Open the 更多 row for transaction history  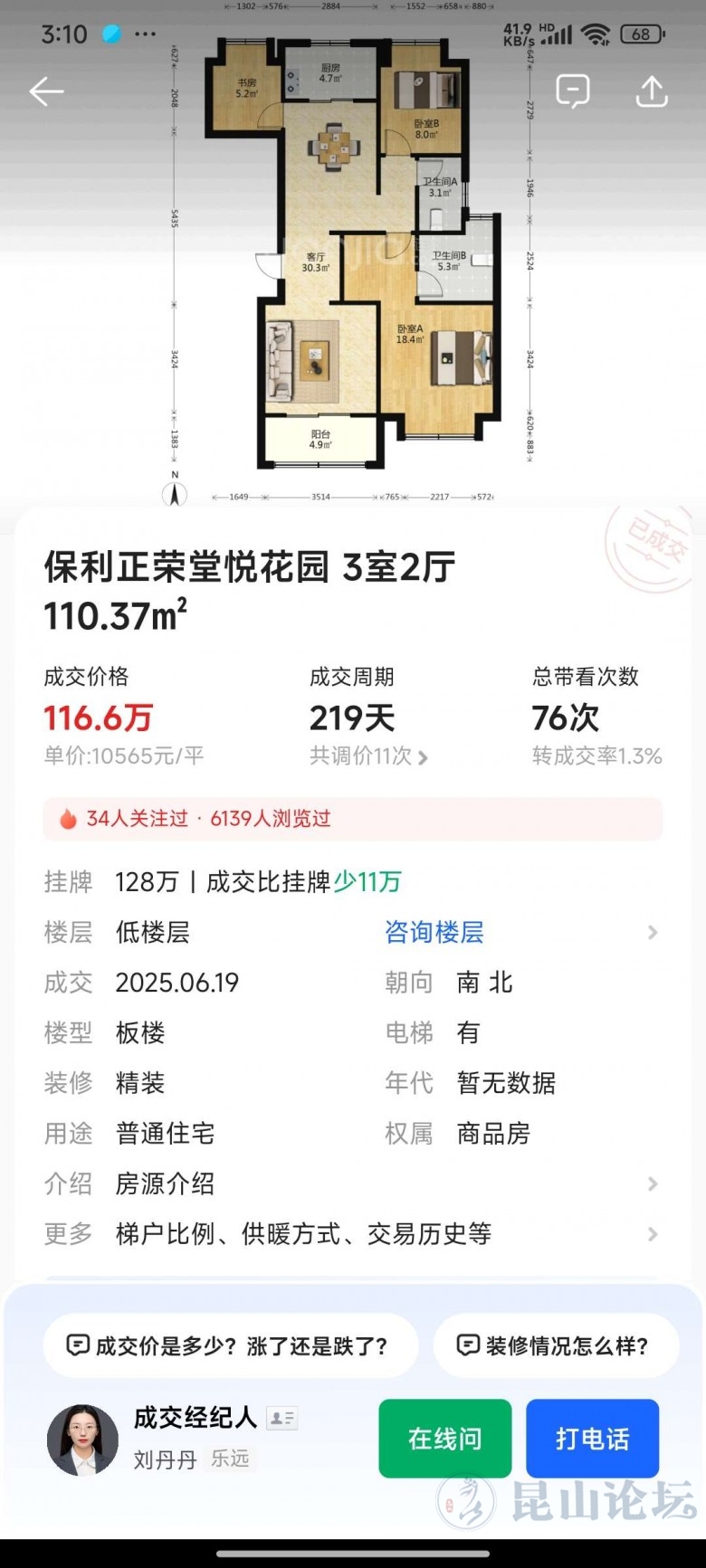point(353,1234)
